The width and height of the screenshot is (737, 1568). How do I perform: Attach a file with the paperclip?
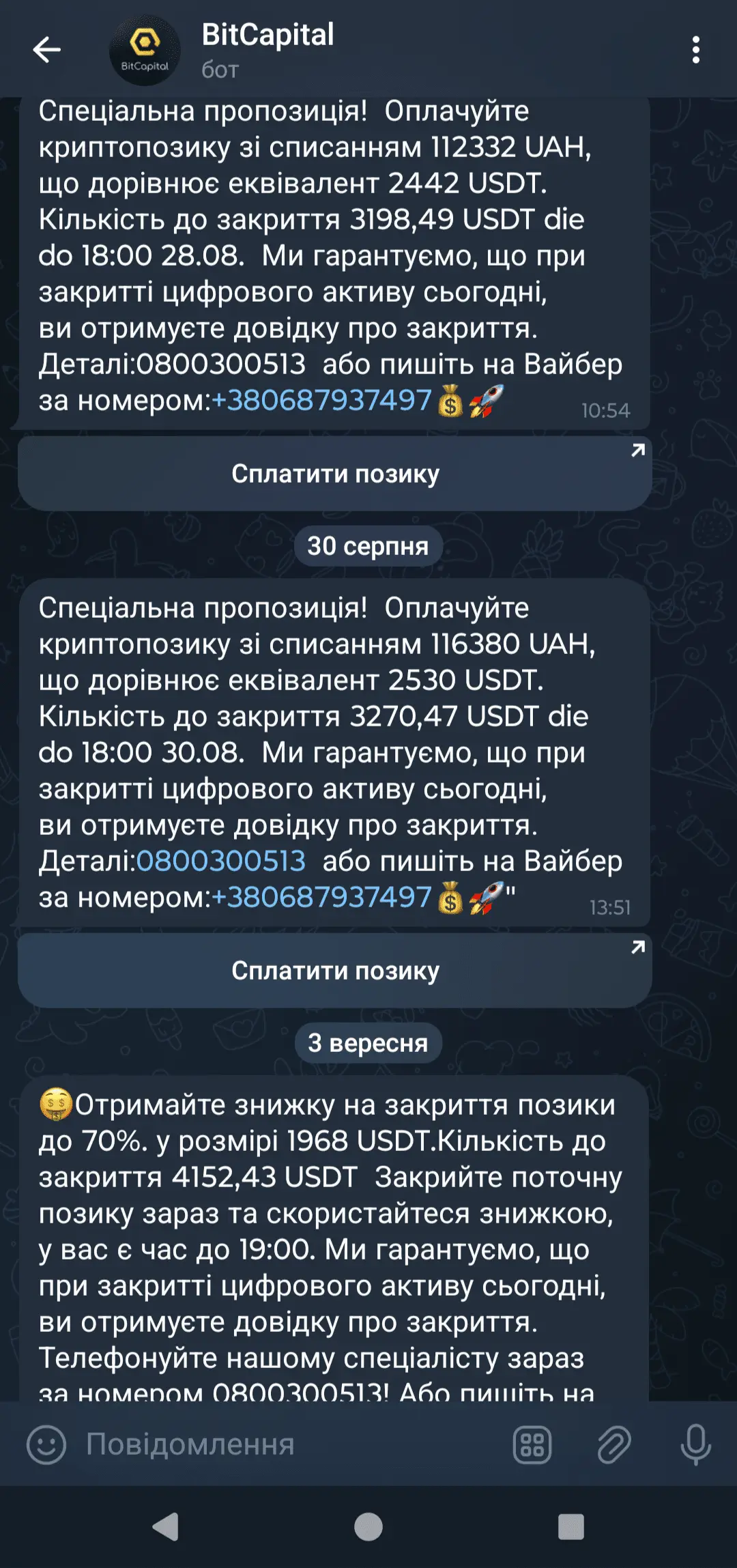point(614,1444)
